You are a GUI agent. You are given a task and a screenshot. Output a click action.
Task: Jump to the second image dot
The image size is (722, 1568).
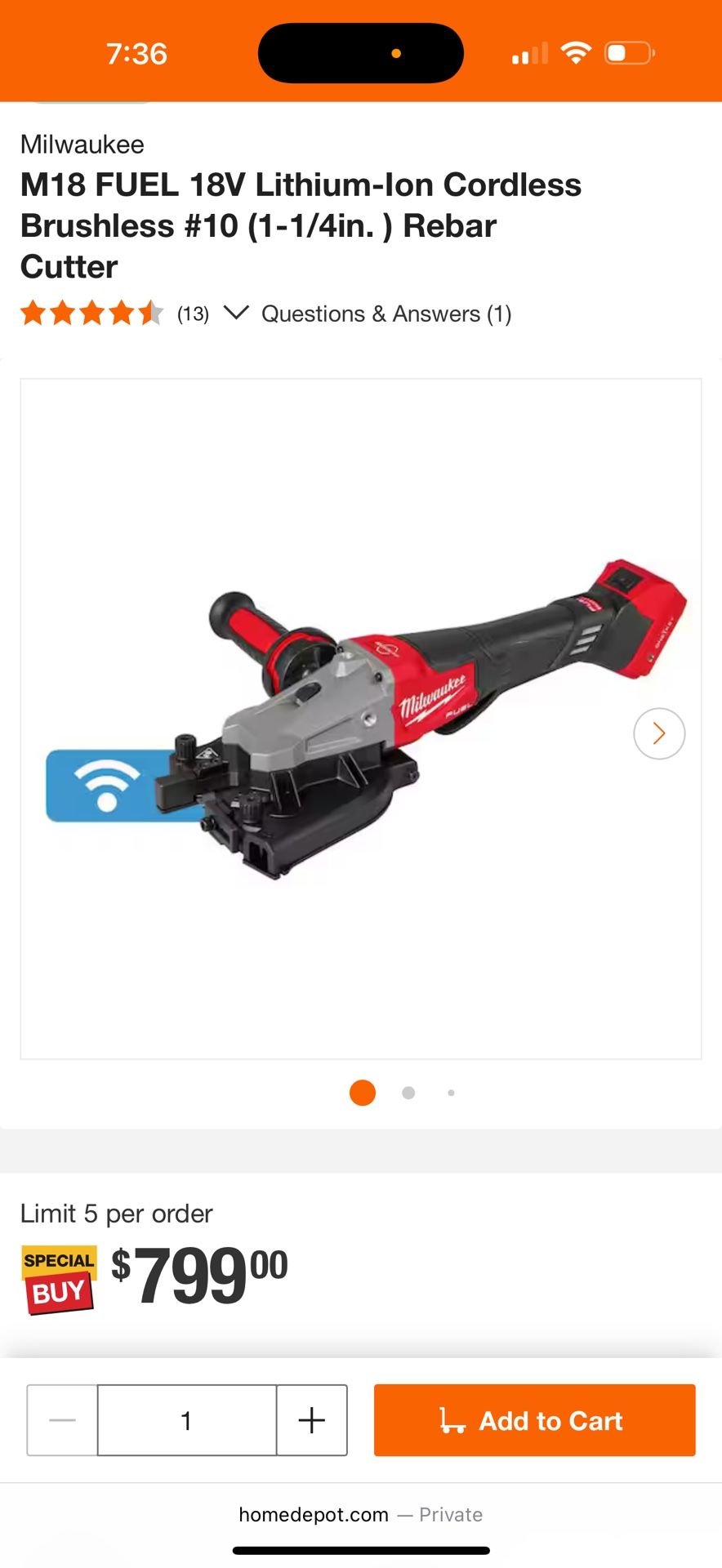(x=408, y=1093)
